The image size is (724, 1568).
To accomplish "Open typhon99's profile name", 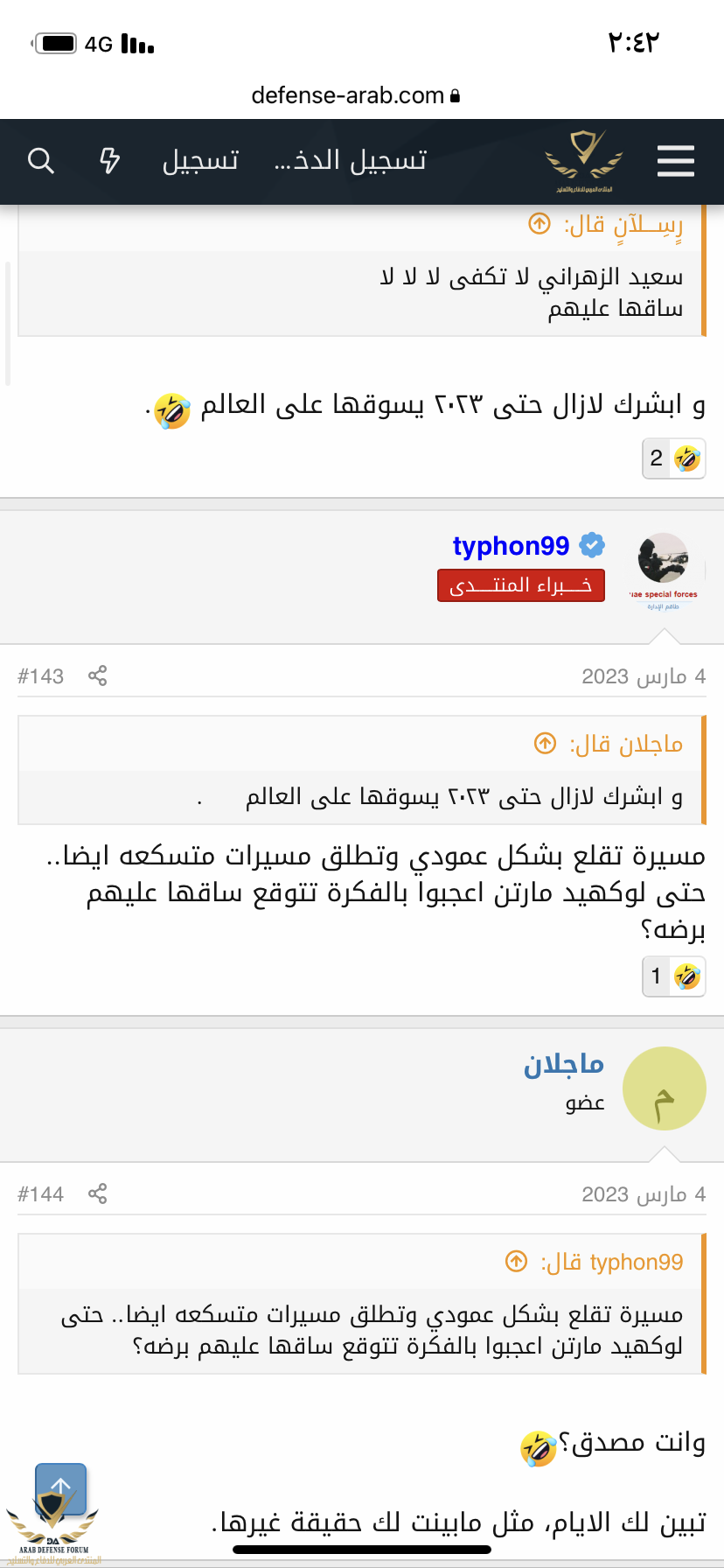I will pyautogui.click(x=511, y=546).
